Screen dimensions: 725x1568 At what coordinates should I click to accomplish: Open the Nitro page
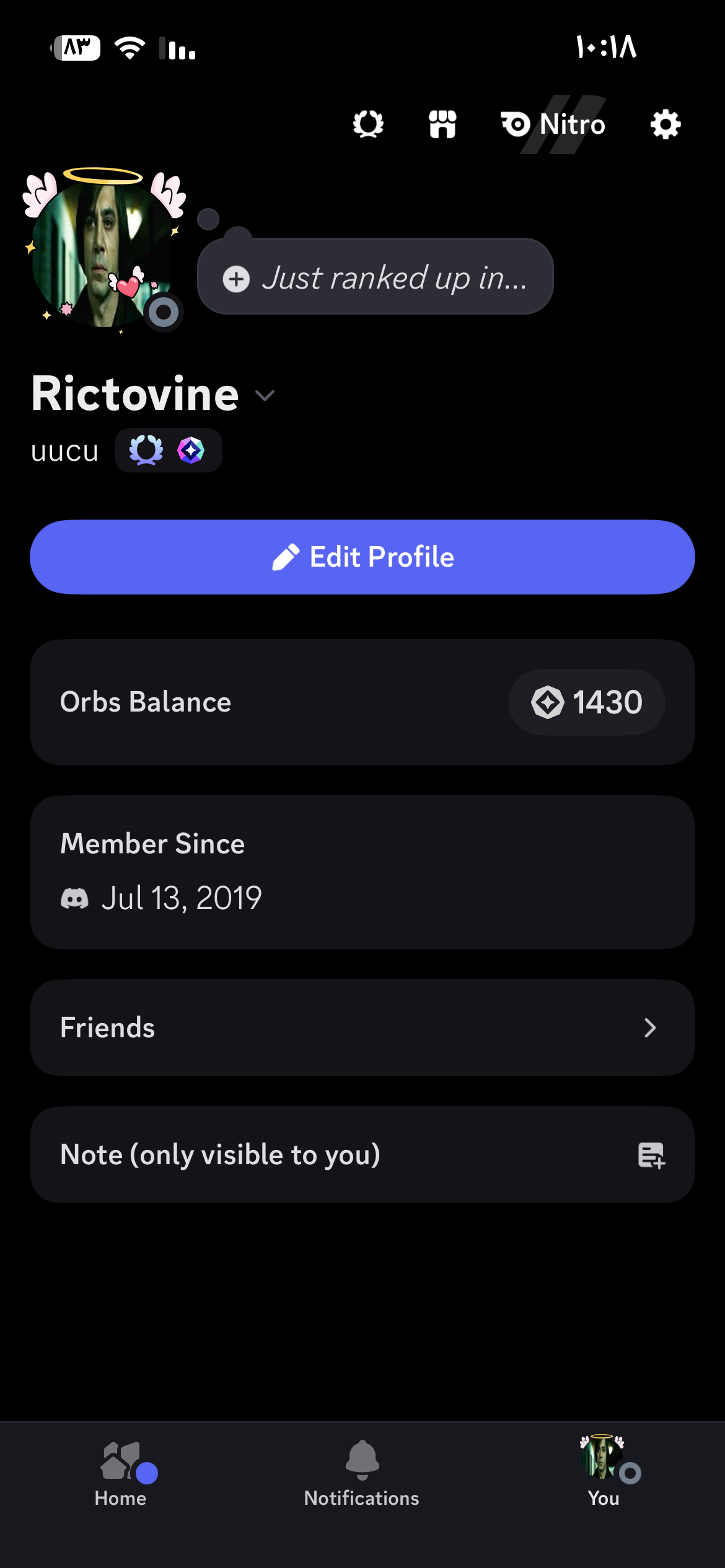pos(553,124)
